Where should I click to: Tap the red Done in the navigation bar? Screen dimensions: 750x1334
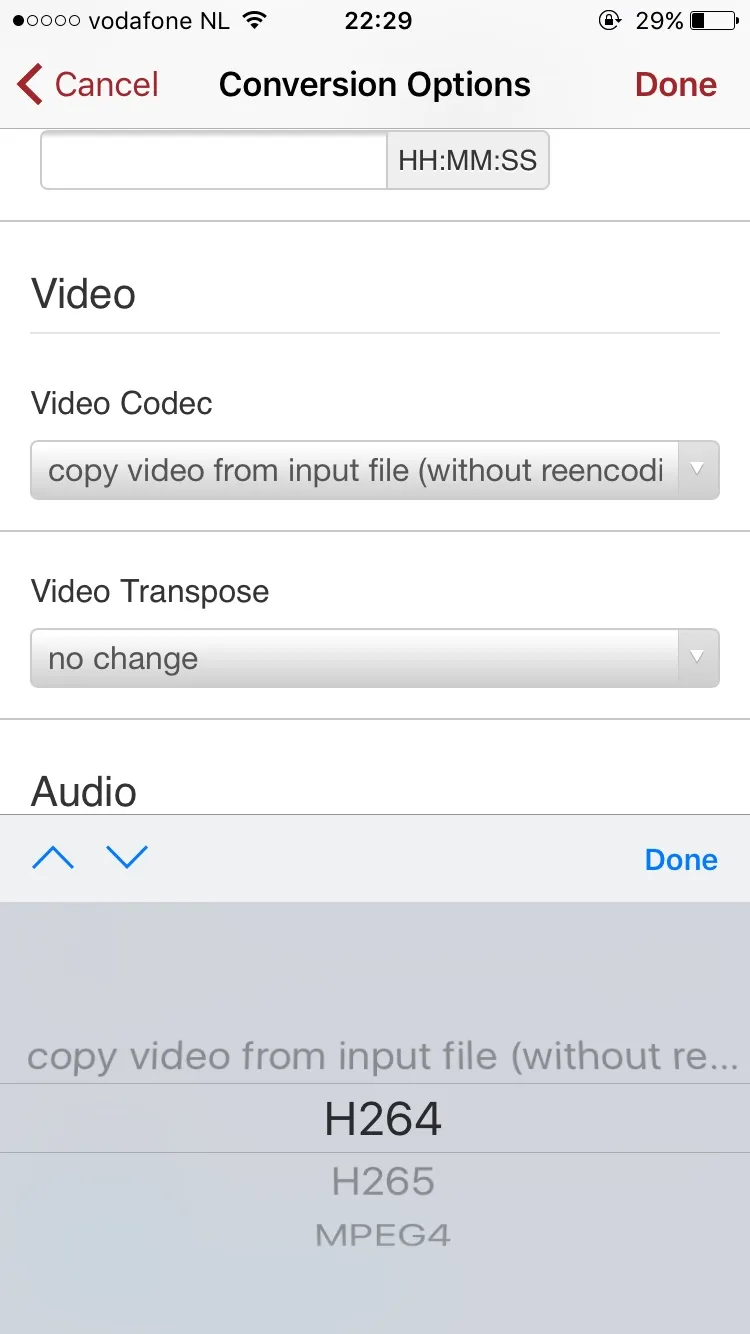point(675,85)
